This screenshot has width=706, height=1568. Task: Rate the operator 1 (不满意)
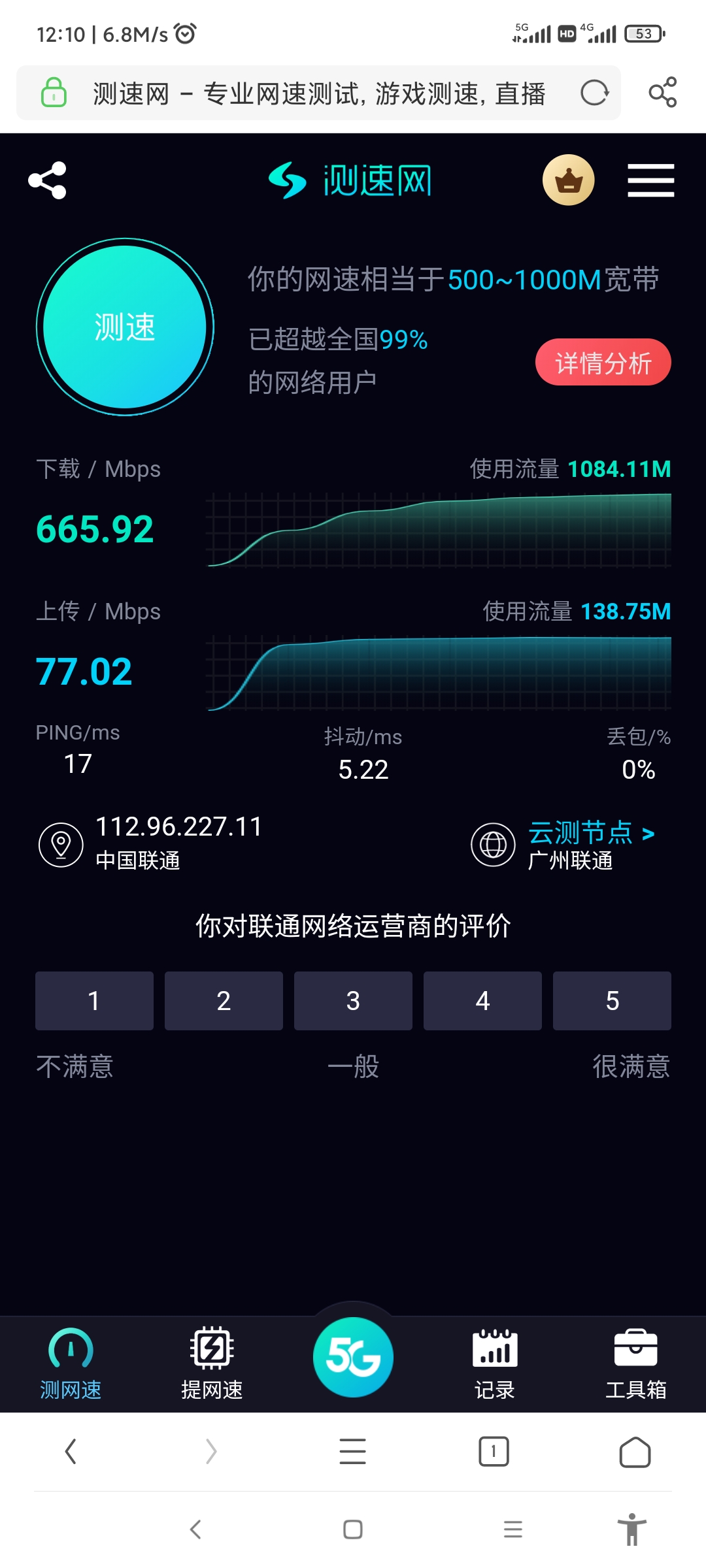[94, 1001]
